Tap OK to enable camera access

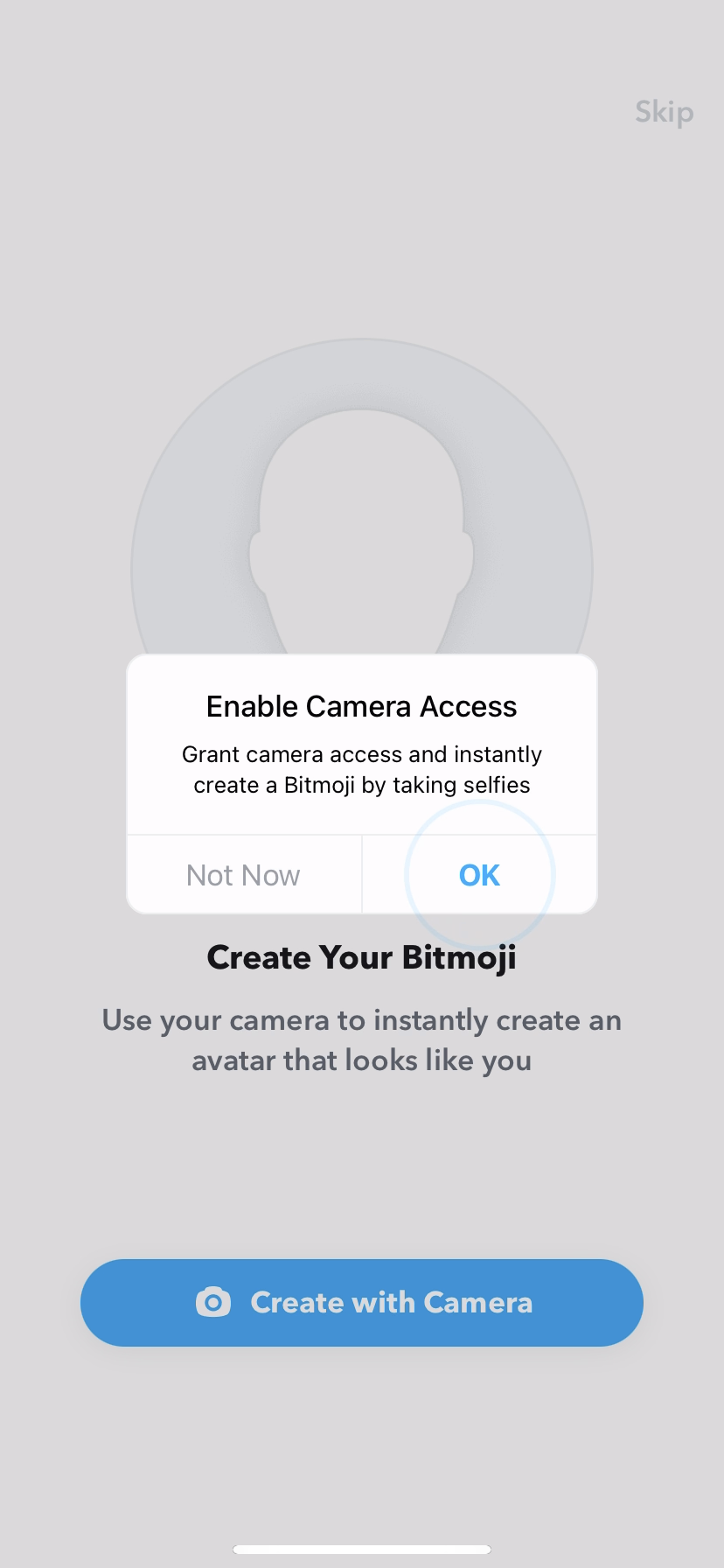coord(479,875)
